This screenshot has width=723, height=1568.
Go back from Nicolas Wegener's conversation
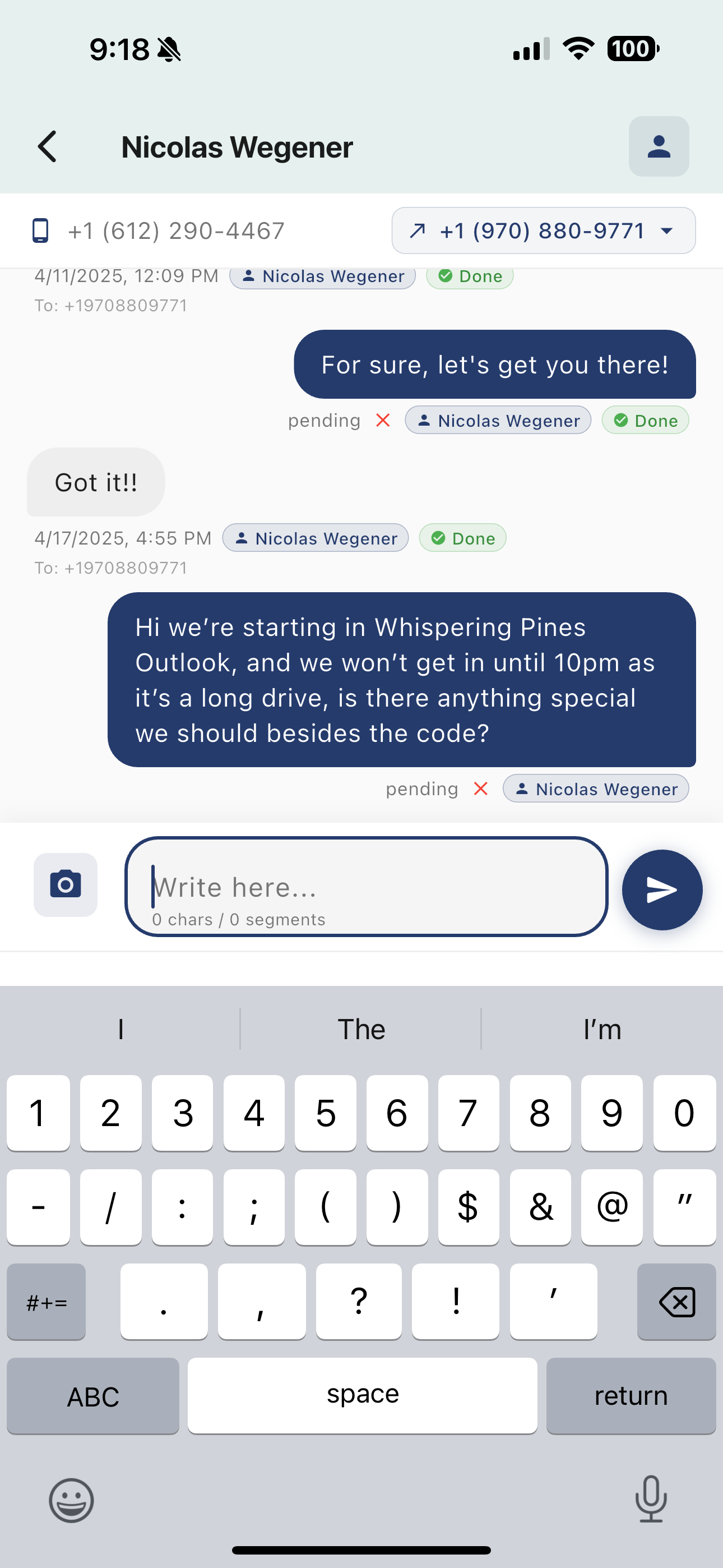(x=48, y=147)
